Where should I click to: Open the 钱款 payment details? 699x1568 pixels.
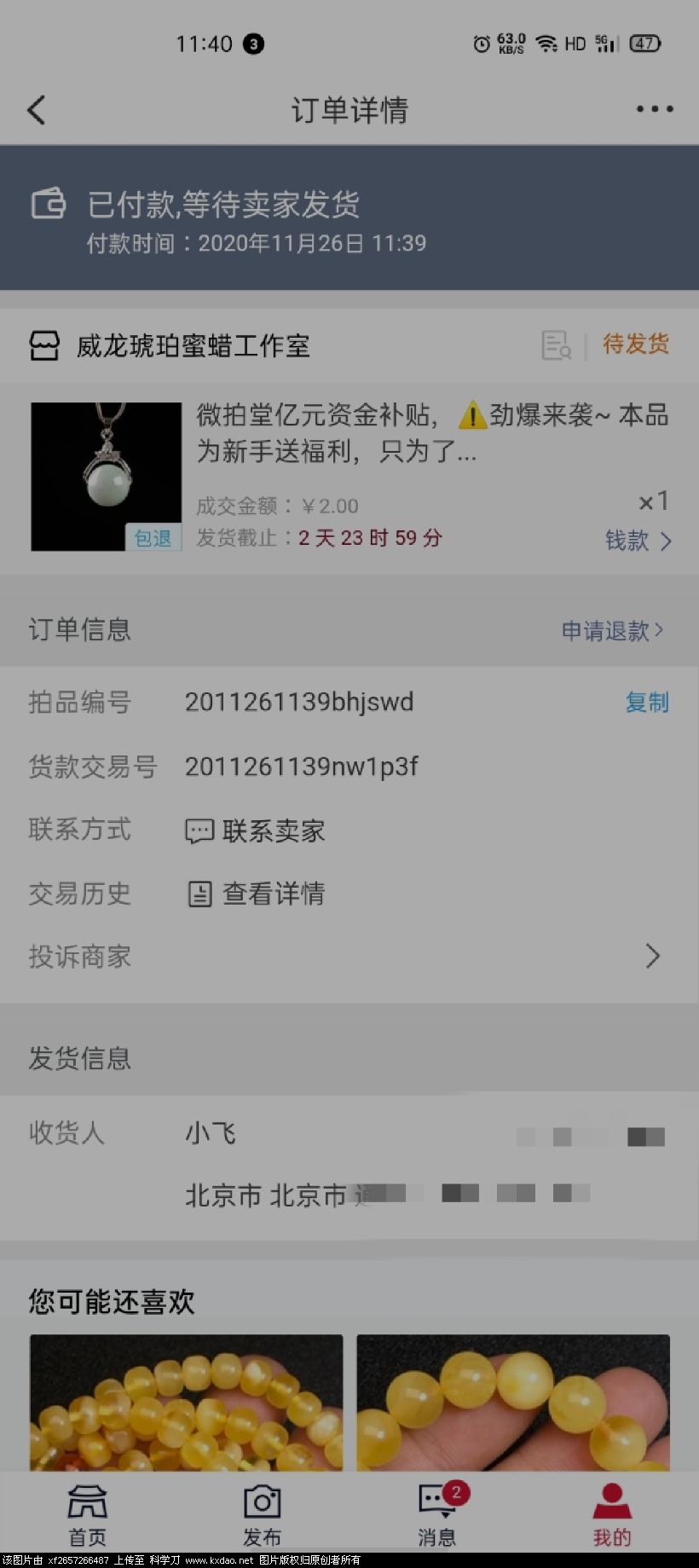point(638,541)
